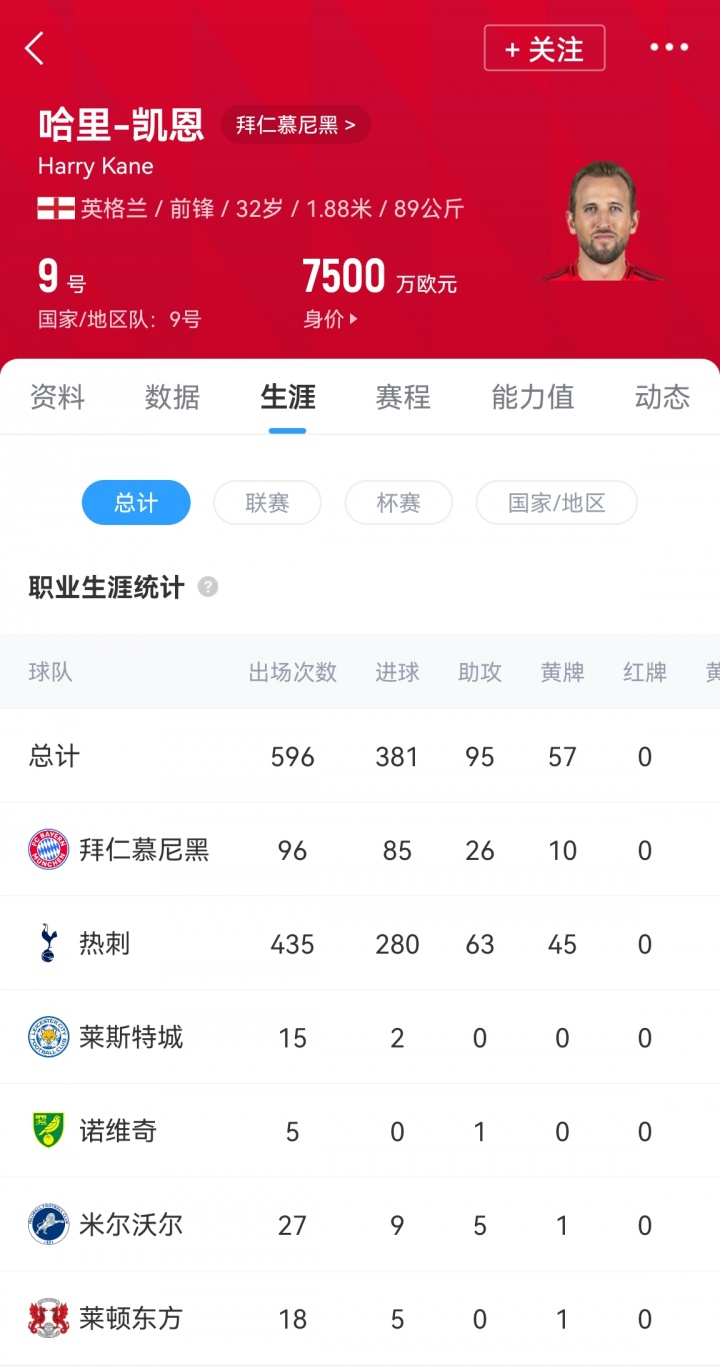Viewport: 720px width, 1368px height.
Task: Select the 总计 filter chip
Action: click(x=136, y=503)
